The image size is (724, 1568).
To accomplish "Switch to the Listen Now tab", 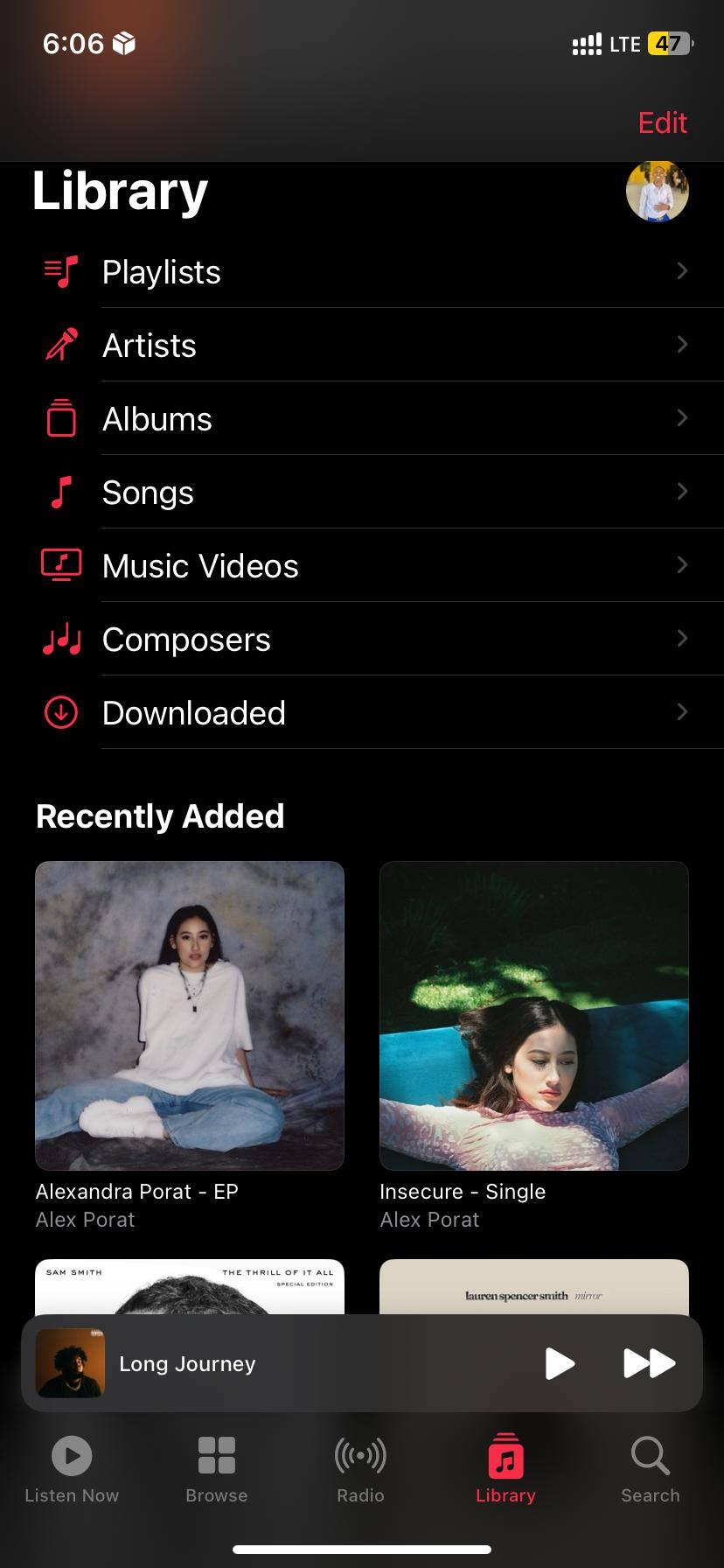I will [72, 1470].
